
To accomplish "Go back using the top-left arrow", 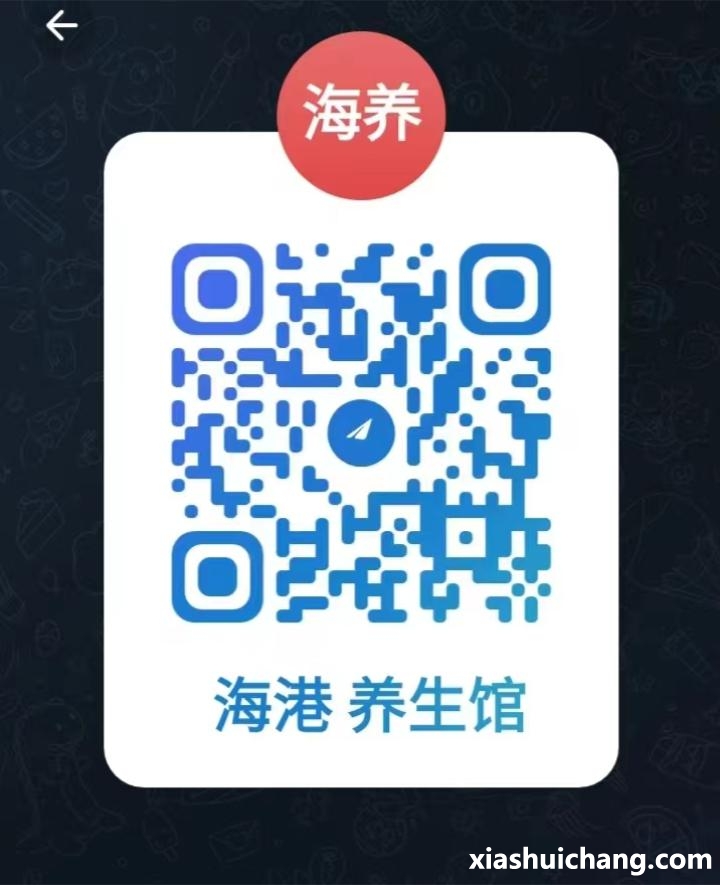I will (x=61, y=26).
